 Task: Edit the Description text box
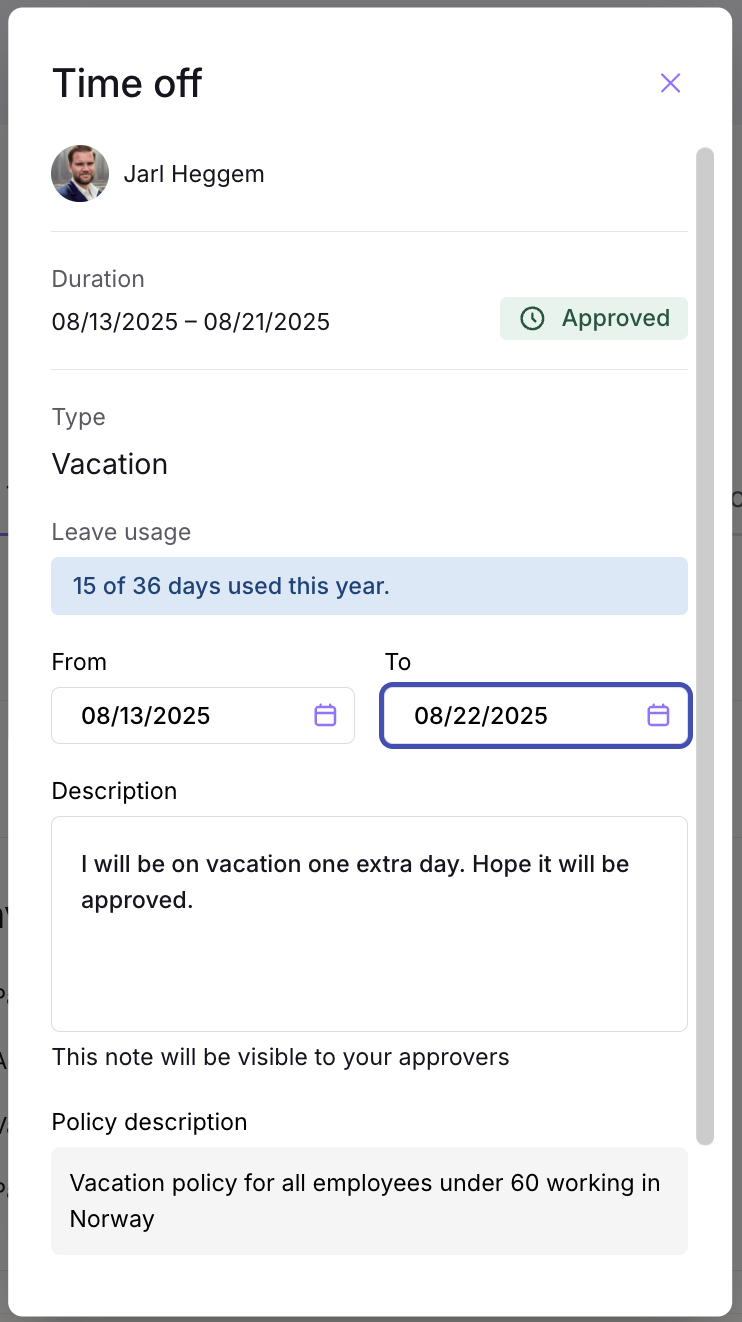tap(370, 924)
